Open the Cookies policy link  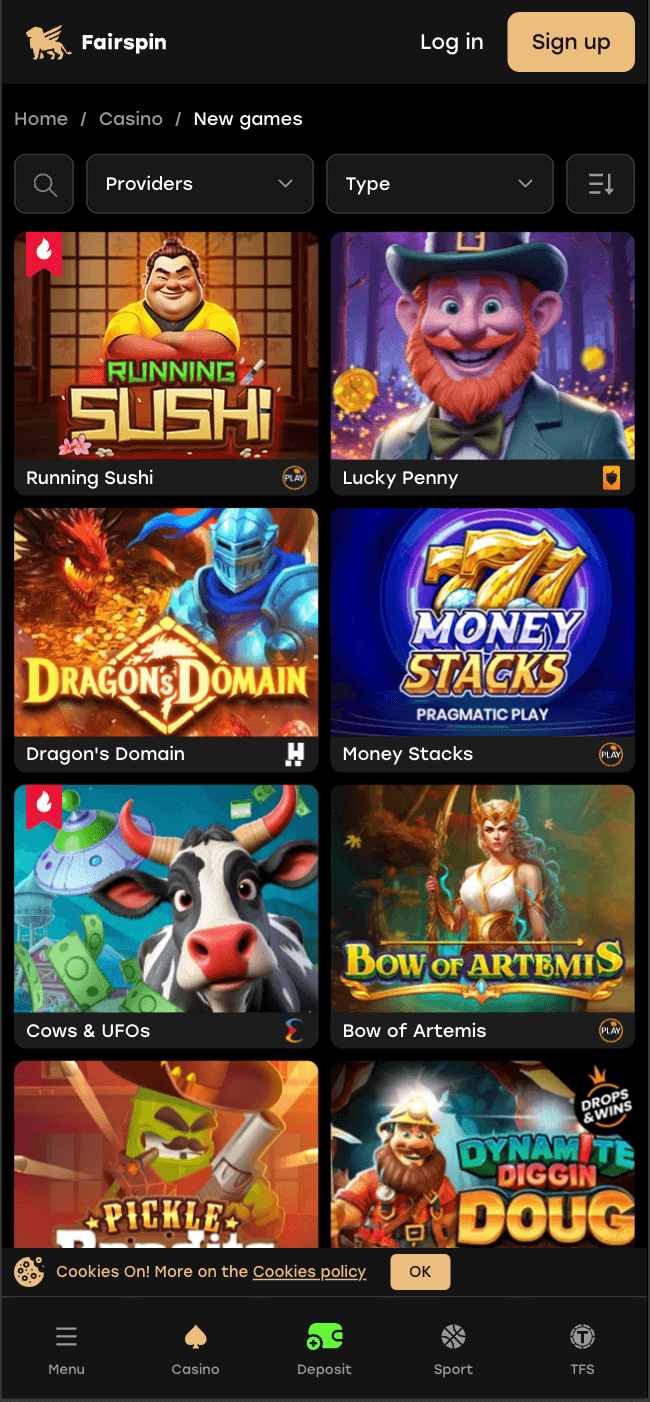click(x=309, y=1272)
